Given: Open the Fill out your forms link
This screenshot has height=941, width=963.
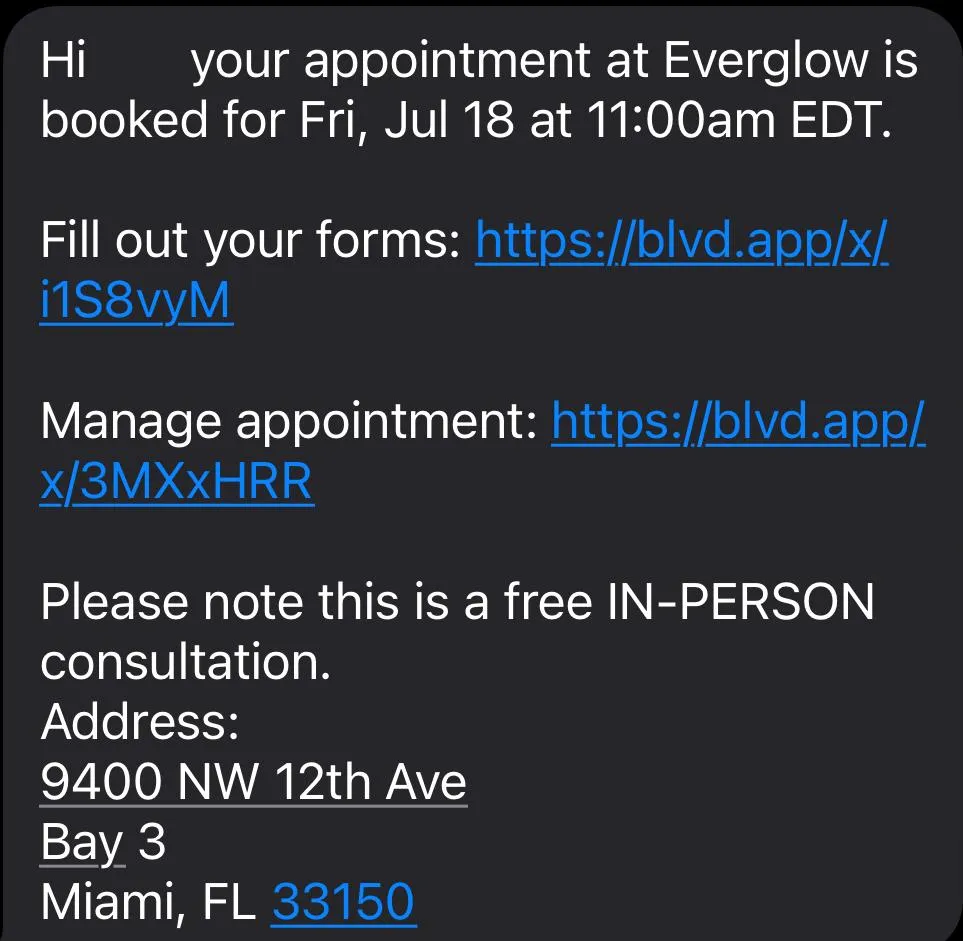Looking at the screenshot, I should point(681,242).
